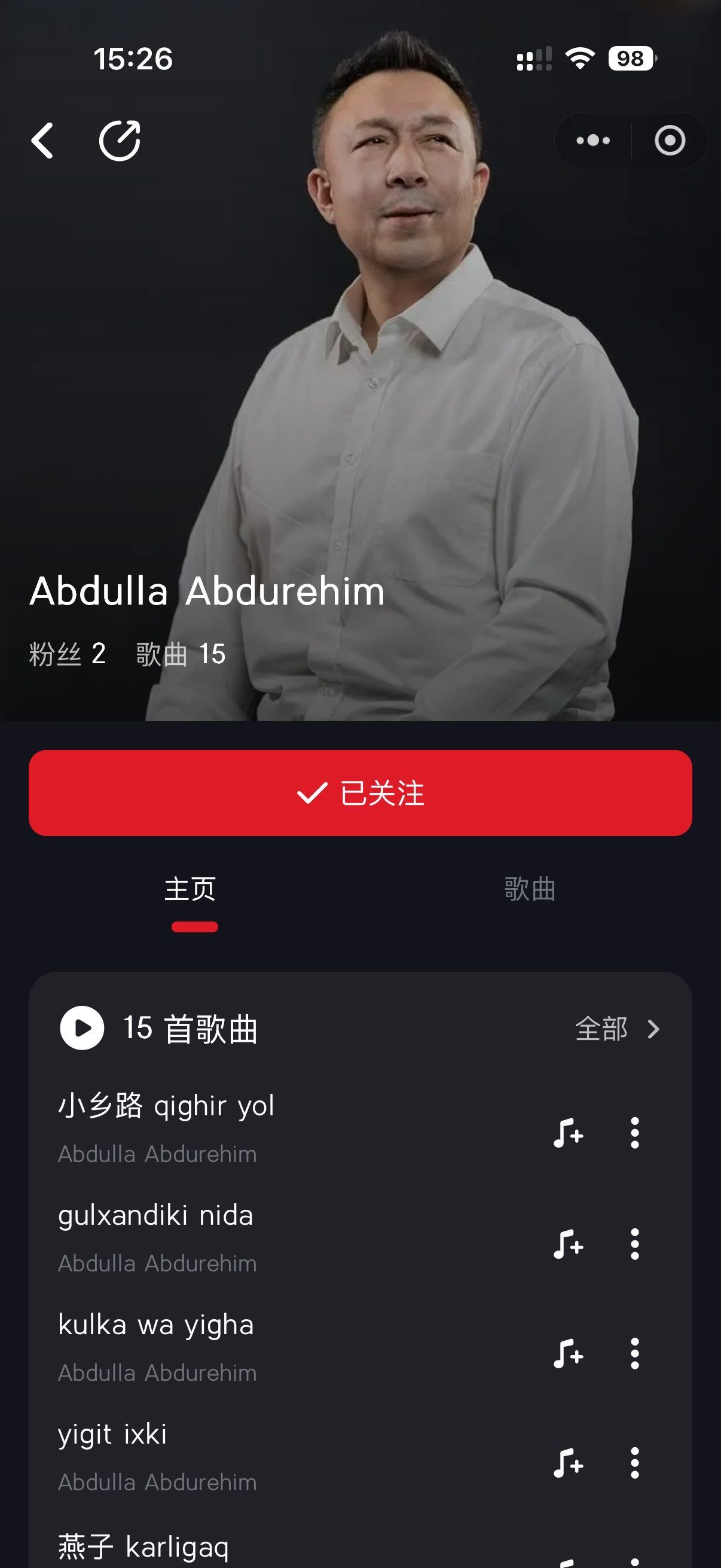The width and height of the screenshot is (721, 1568).
Task: Tap the mini-program close circle icon
Action: [x=671, y=140]
